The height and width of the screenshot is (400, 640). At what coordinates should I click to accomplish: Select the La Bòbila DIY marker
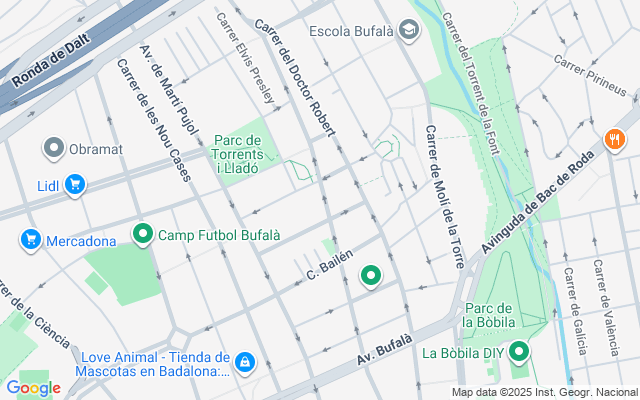[519, 352]
